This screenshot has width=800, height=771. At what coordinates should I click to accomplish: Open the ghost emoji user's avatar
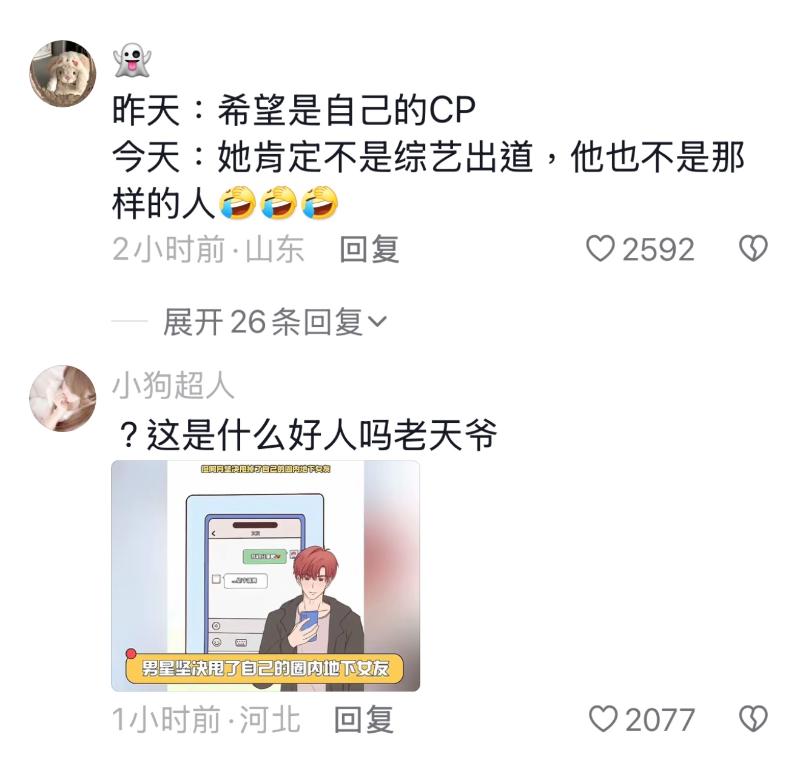pos(62,73)
